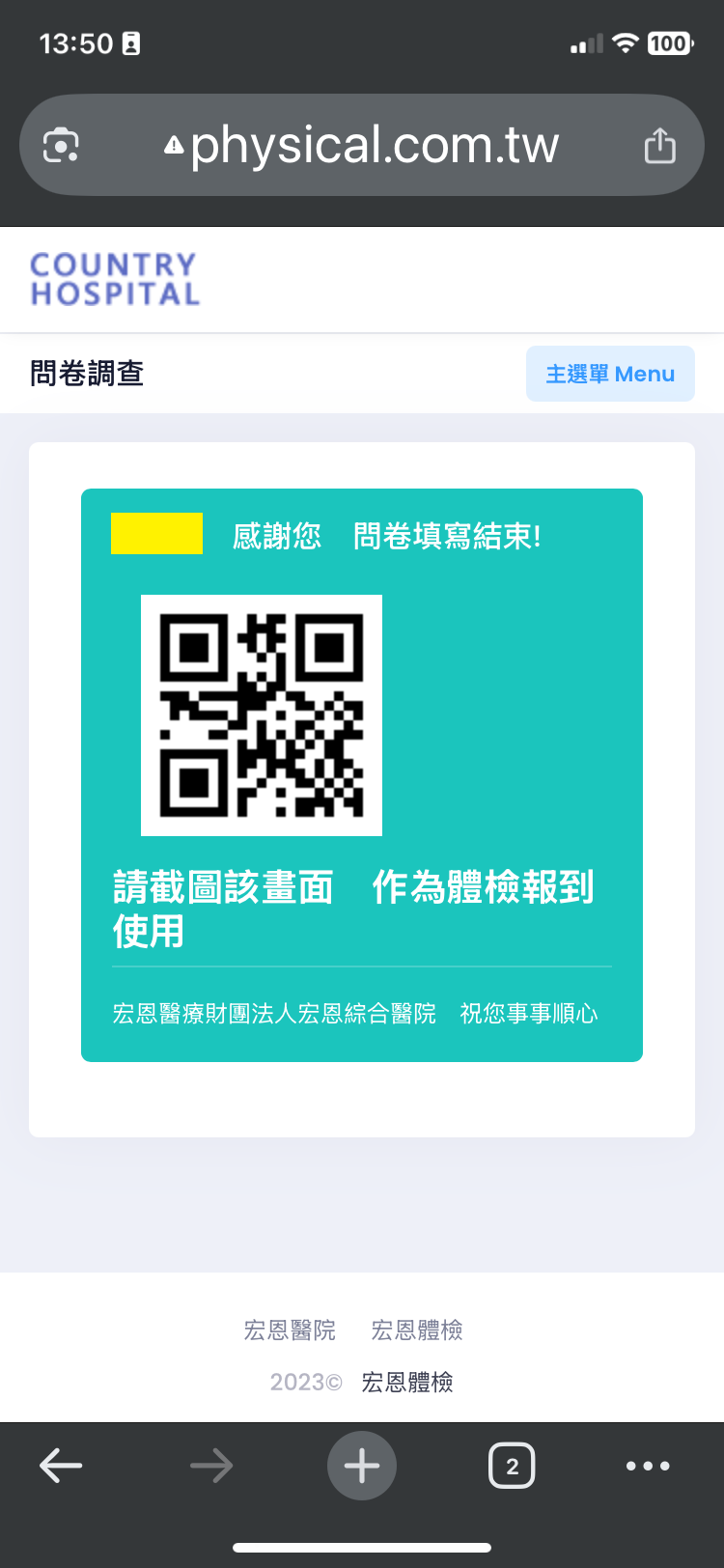The image size is (724, 1568).
Task: Go back to previous page
Action: coord(61,1466)
